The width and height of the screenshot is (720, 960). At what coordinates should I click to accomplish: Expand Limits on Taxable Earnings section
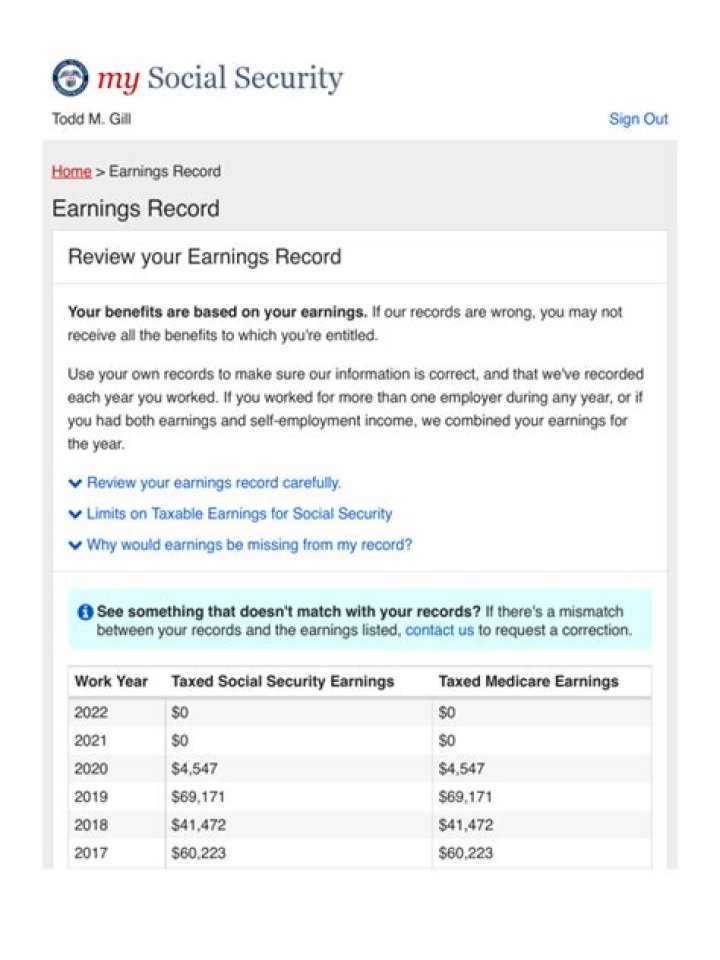(x=238, y=514)
